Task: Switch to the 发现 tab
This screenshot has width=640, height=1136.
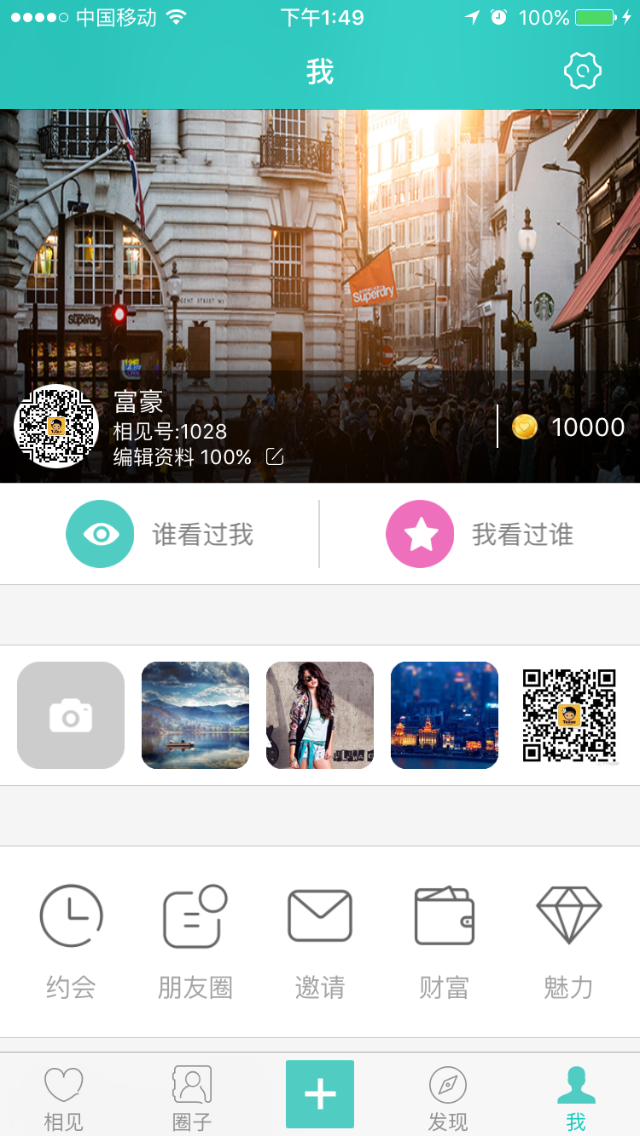Action: click(x=448, y=1097)
